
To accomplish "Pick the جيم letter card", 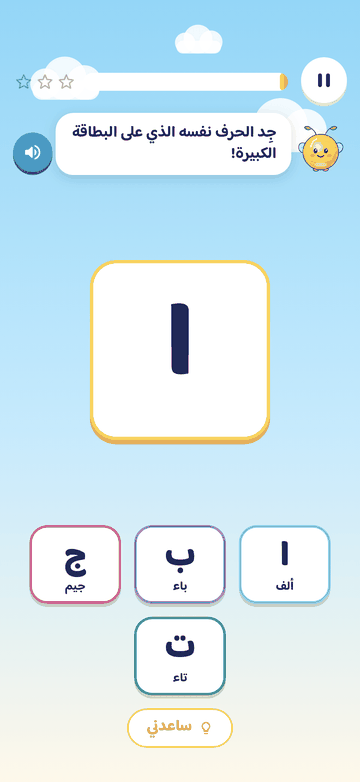I will click(x=75, y=564).
